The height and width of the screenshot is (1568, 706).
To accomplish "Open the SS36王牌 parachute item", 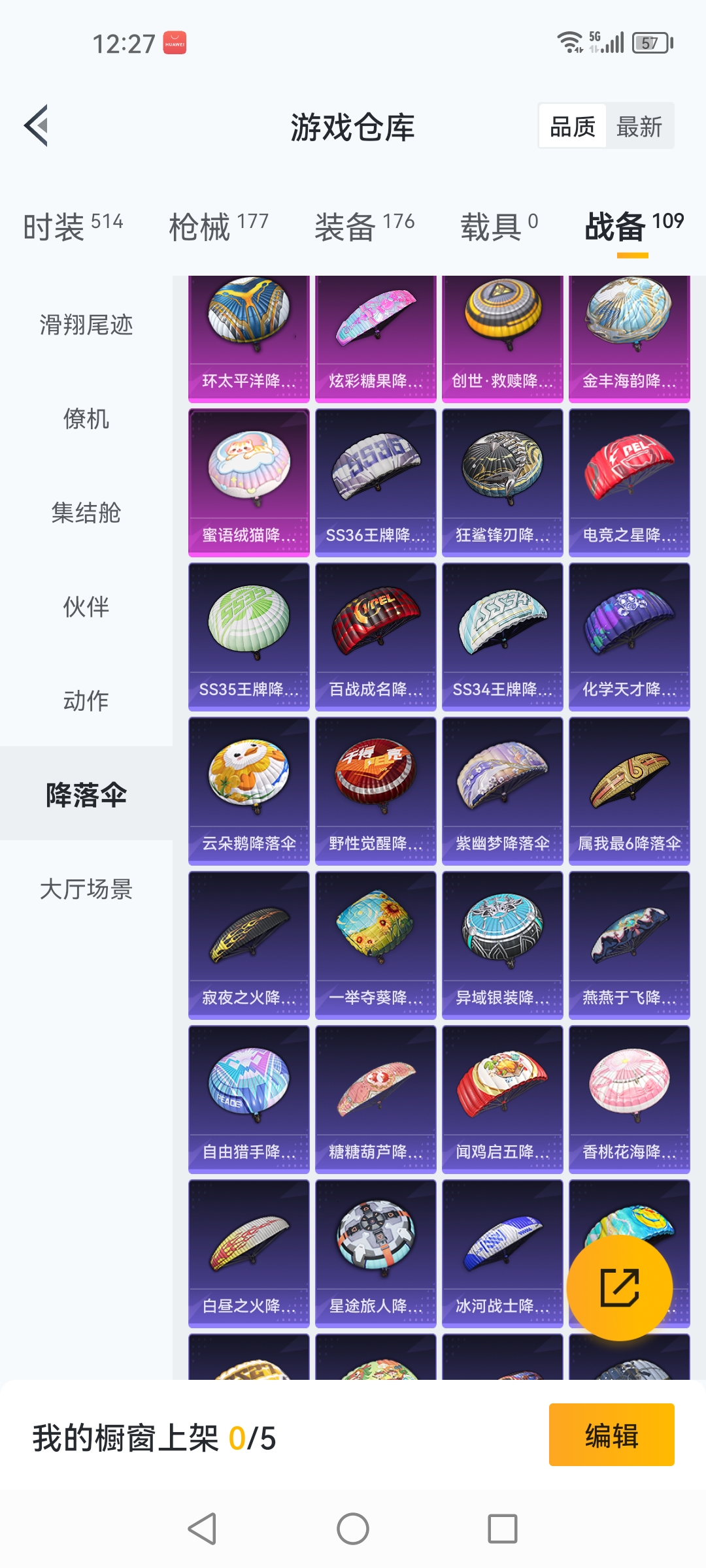I will [376, 483].
